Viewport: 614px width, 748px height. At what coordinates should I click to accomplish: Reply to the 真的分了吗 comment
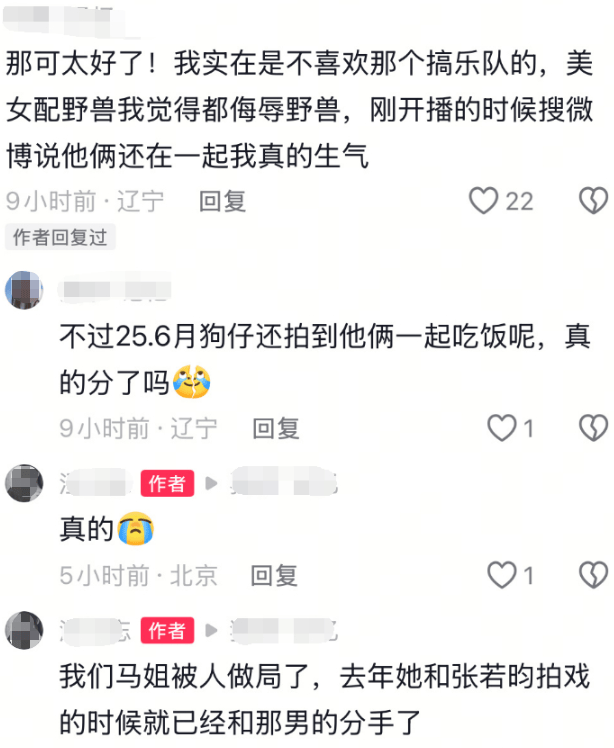[x=276, y=429]
